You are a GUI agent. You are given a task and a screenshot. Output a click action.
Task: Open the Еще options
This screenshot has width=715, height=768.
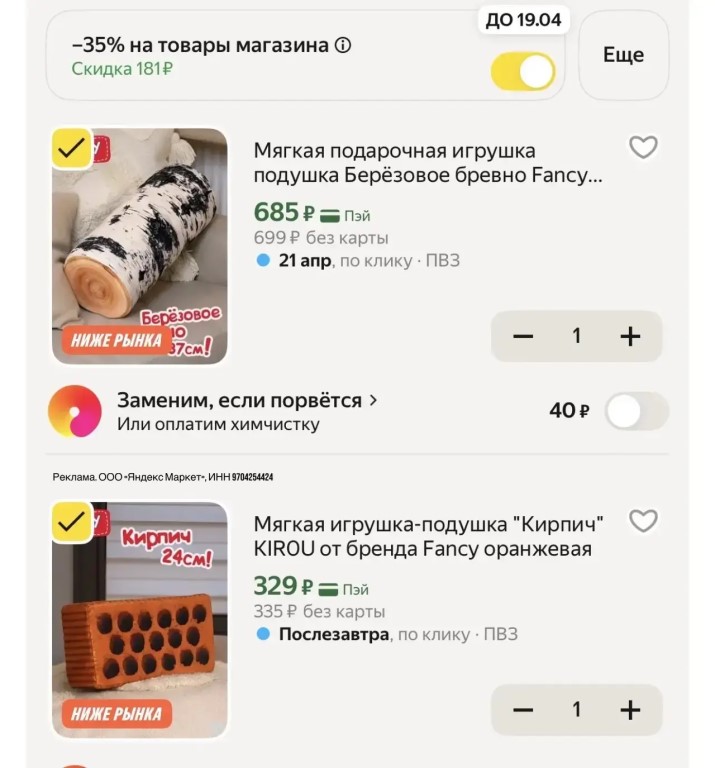tap(623, 55)
